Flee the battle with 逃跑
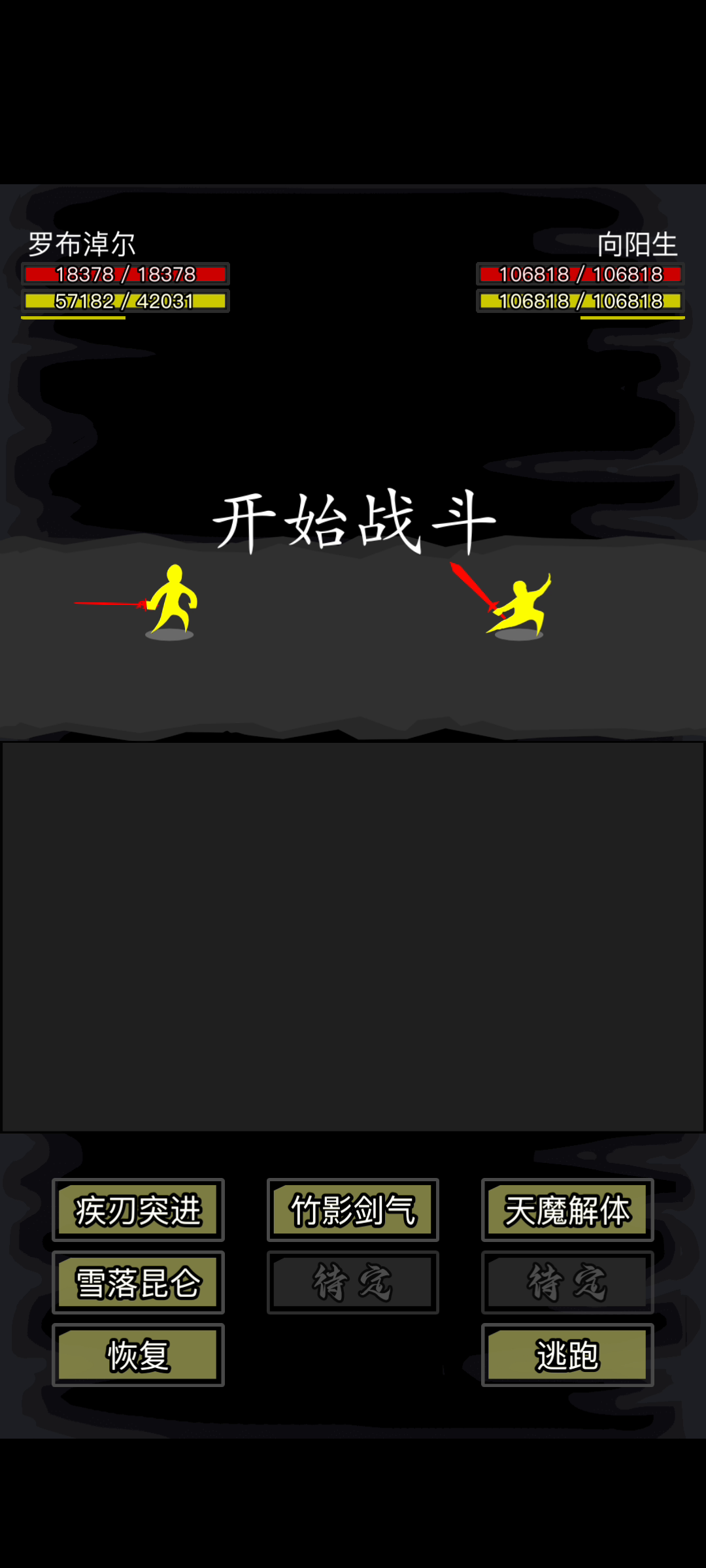 [567, 1354]
